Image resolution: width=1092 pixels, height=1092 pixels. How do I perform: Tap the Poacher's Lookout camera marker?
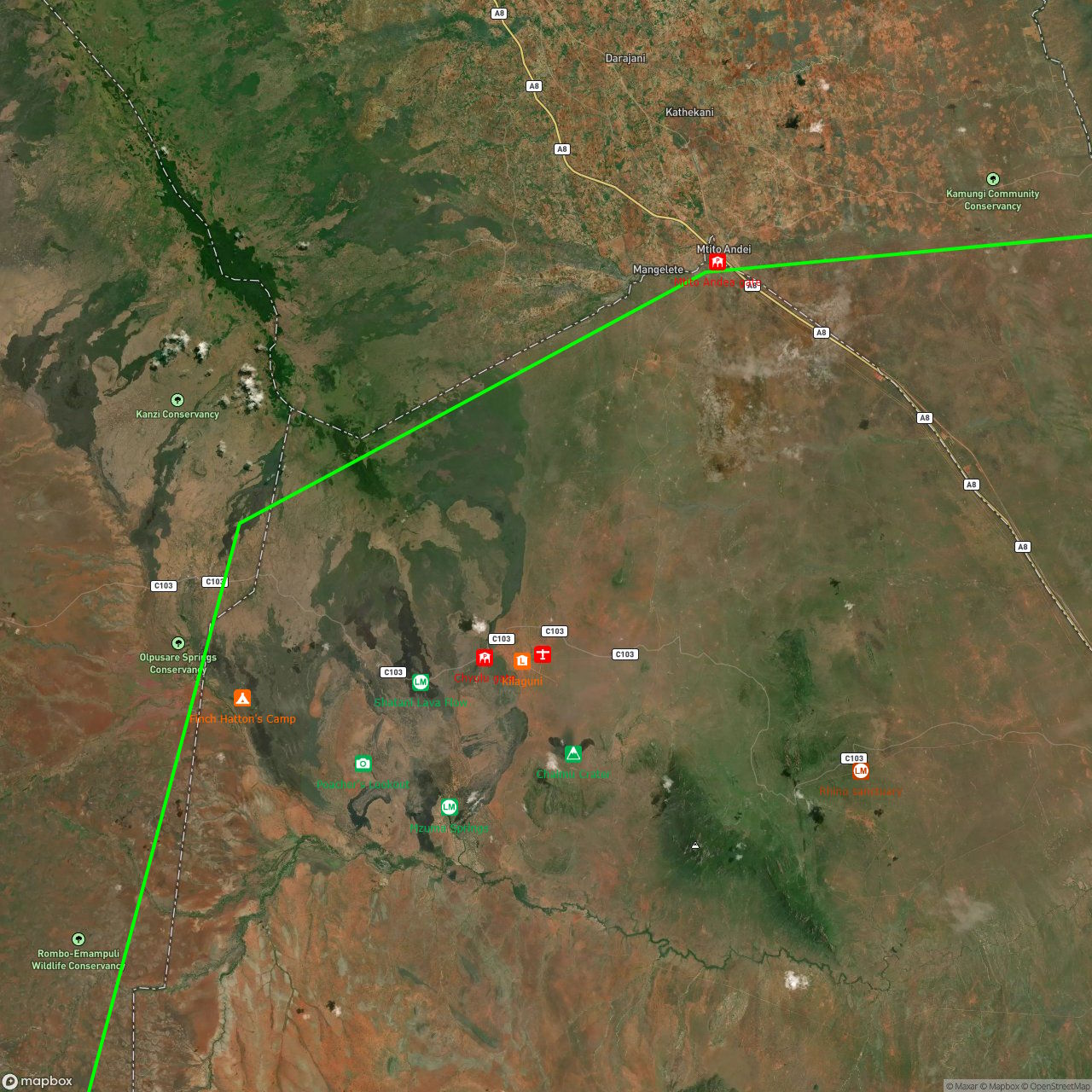tap(363, 764)
